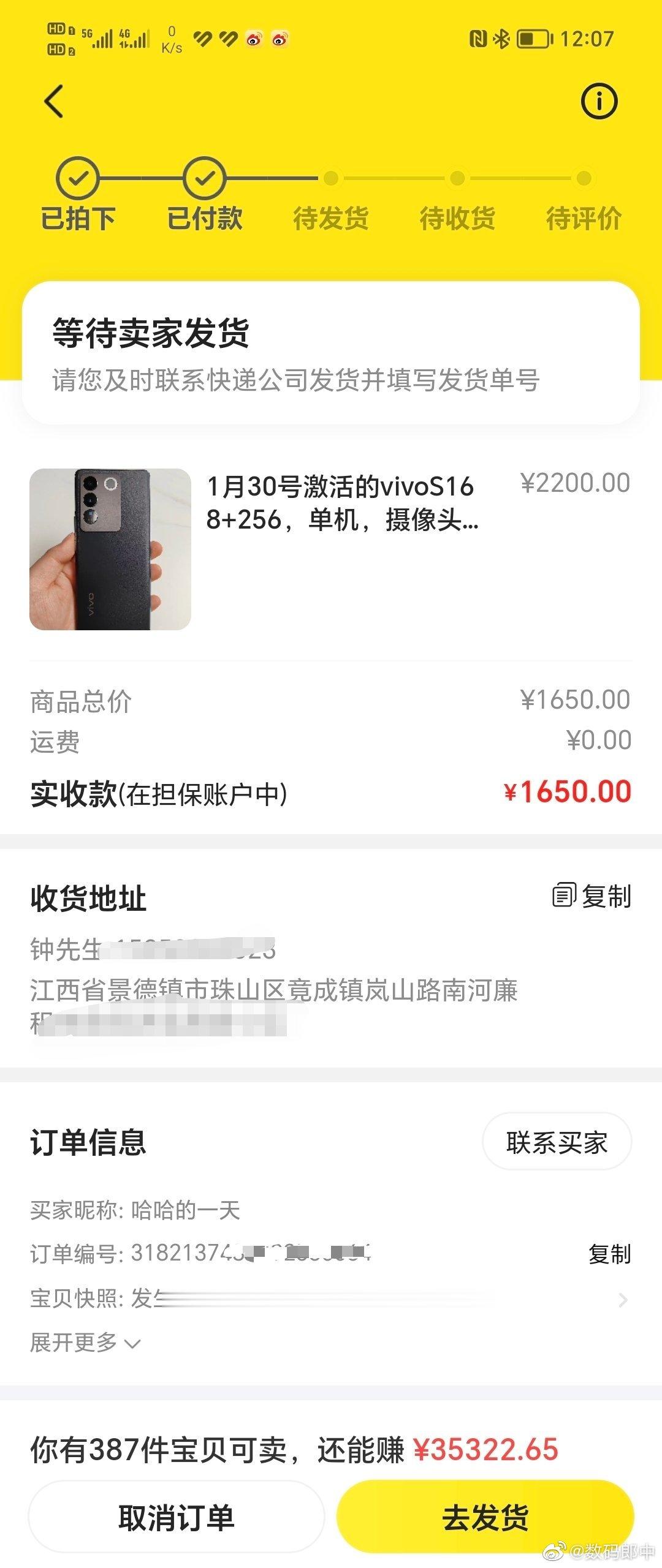Tap 联系买家 to contact buyer
Image resolution: width=662 pixels, height=1568 pixels.
click(x=557, y=1143)
